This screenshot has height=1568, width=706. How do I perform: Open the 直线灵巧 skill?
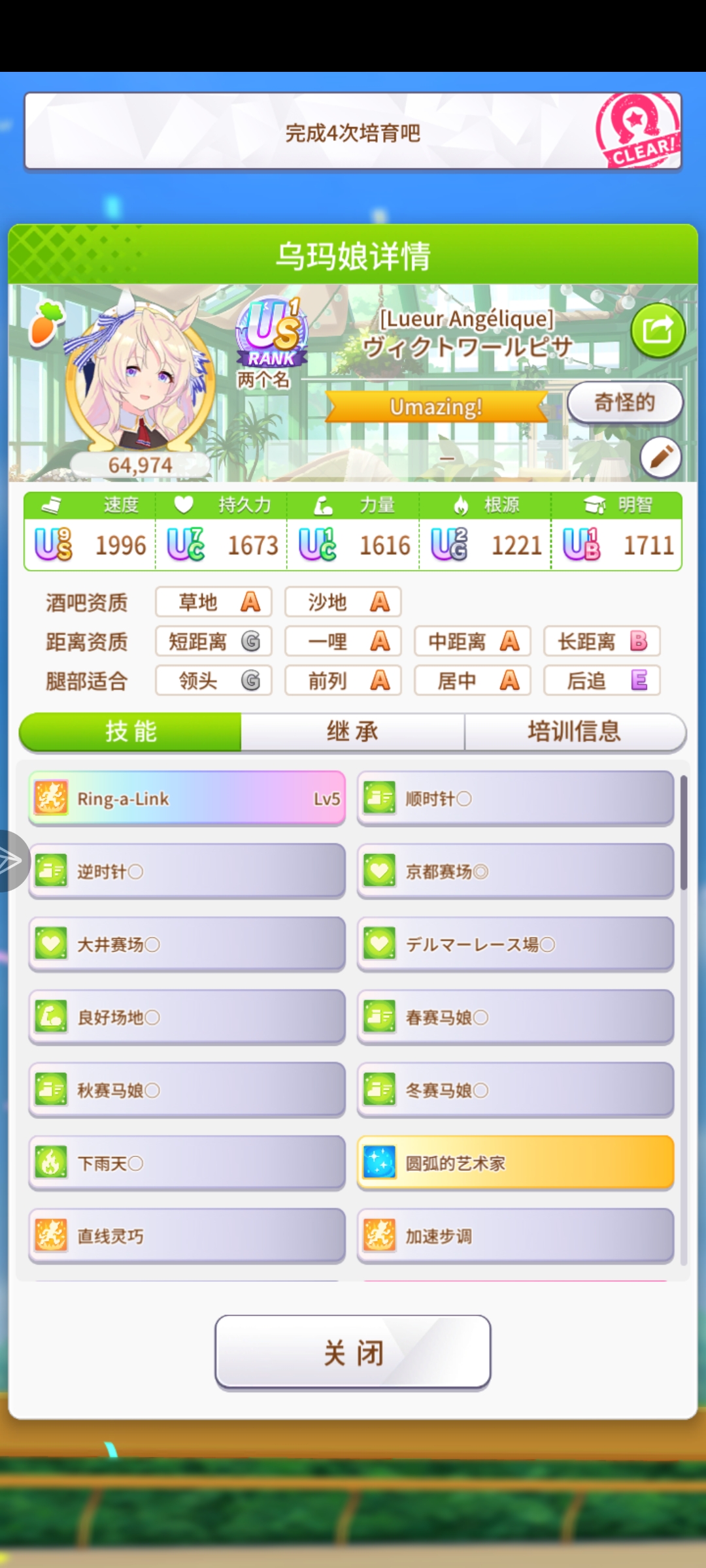click(x=187, y=1236)
